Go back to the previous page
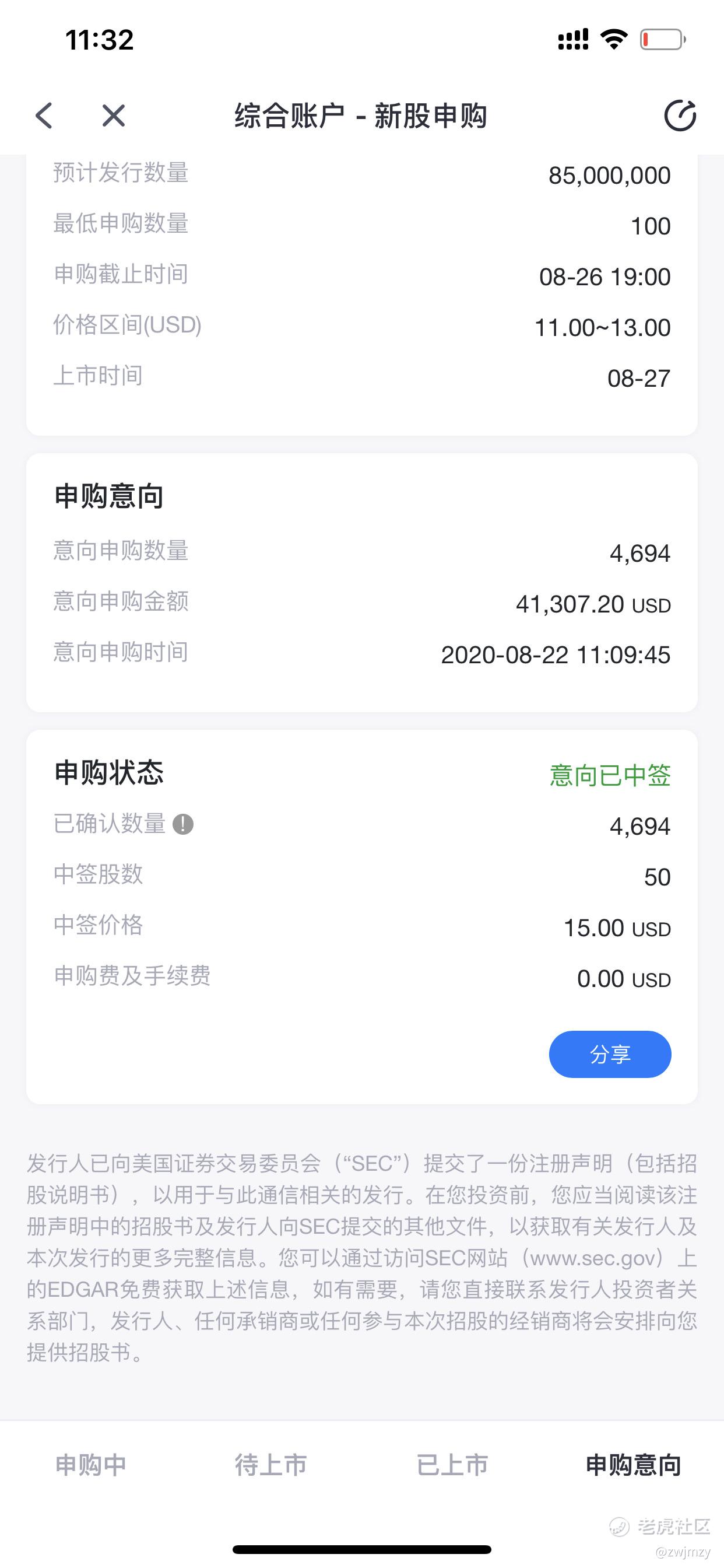 (x=44, y=115)
